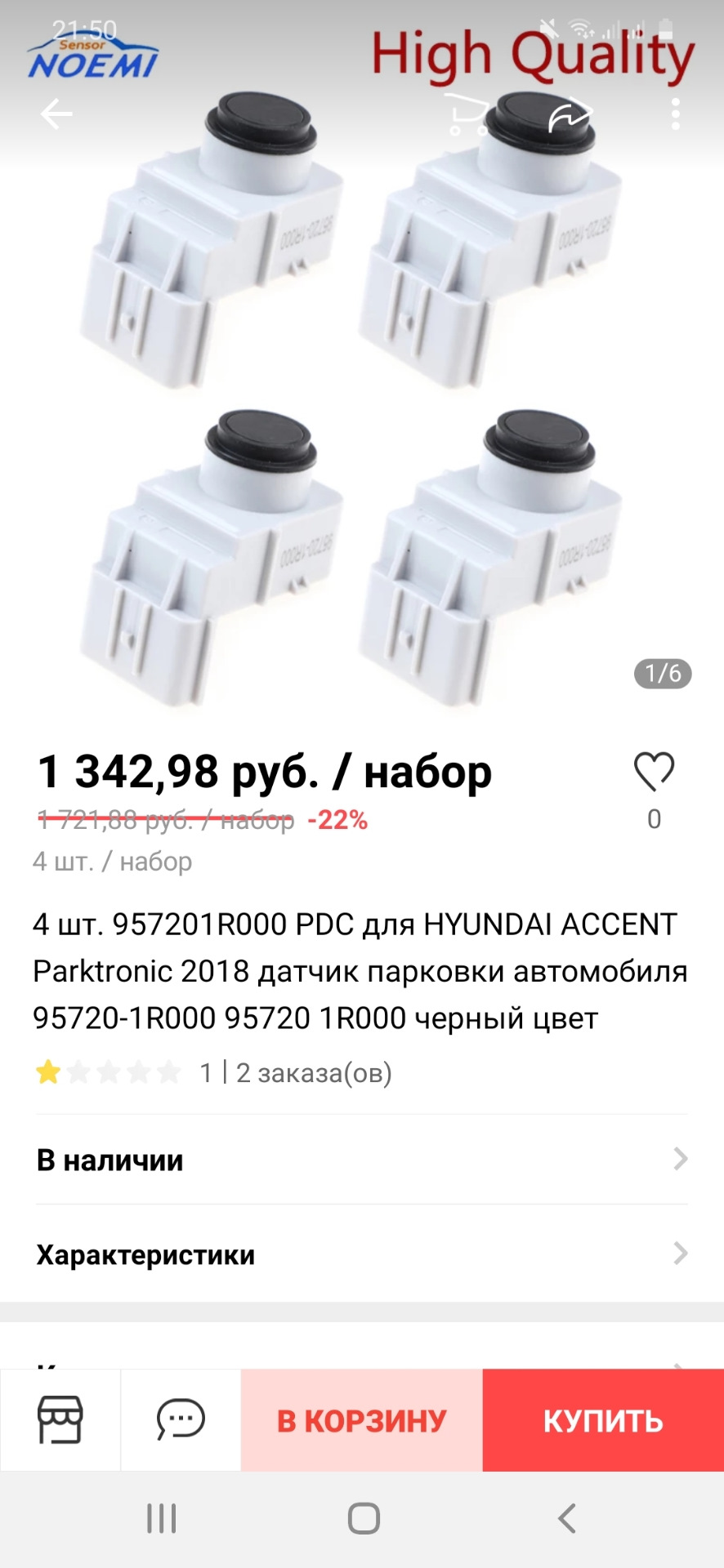Tap the «В КОРЗИНУ» button
Image resolution: width=724 pixels, height=1568 pixels.
click(x=361, y=1420)
